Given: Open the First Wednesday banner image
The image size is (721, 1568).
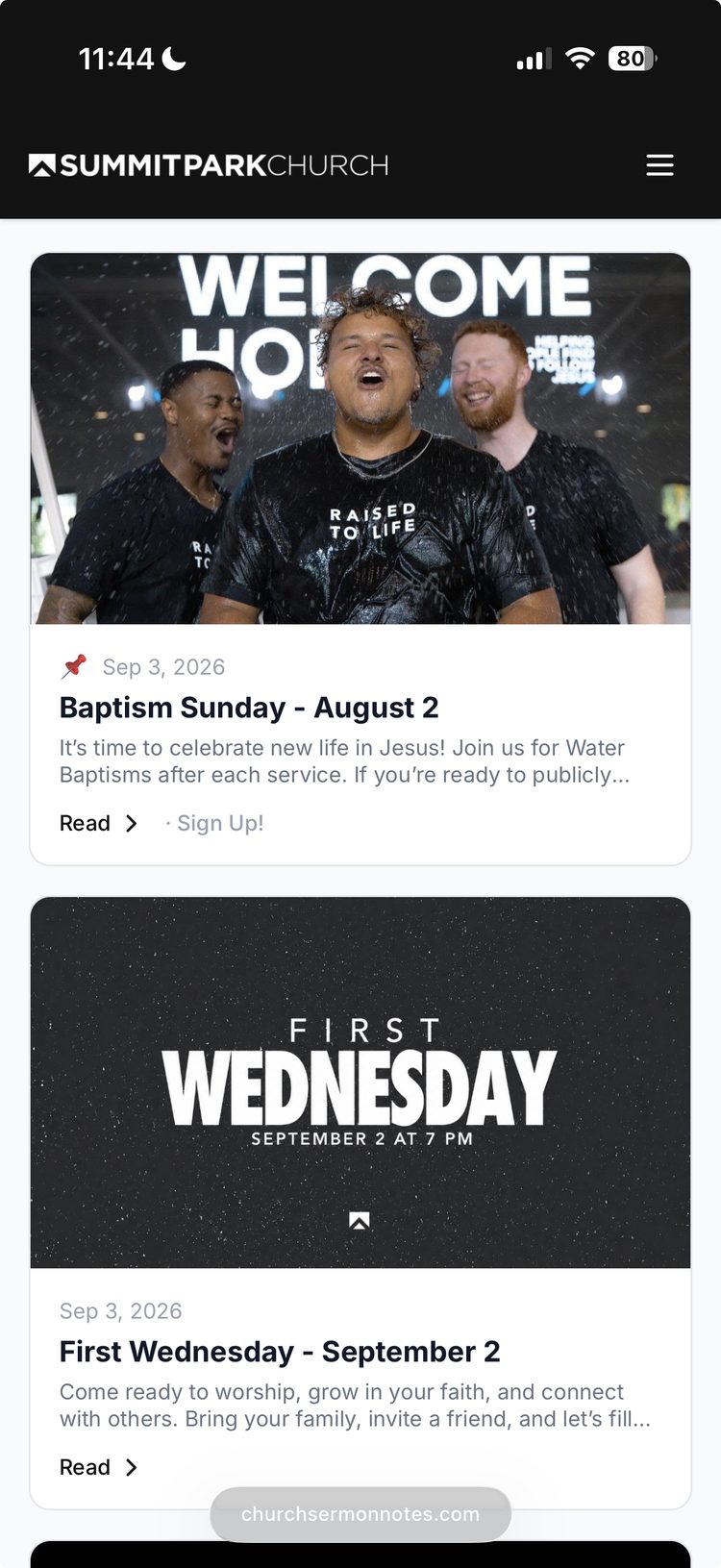Looking at the screenshot, I should 360,1083.
